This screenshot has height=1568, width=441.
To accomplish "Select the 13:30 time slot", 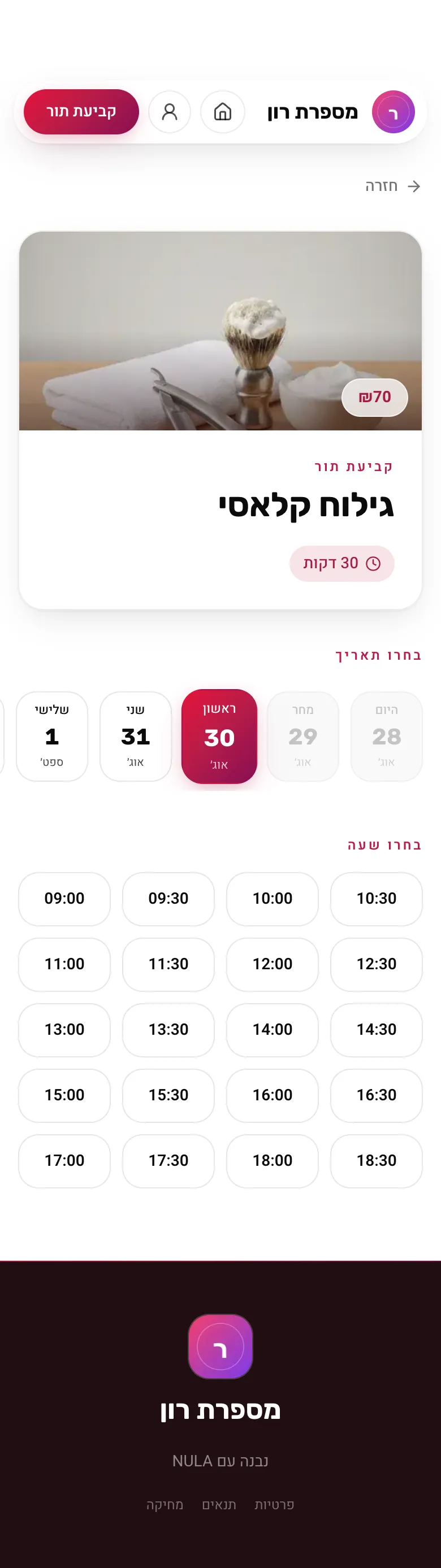I will [x=168, y=1029].
